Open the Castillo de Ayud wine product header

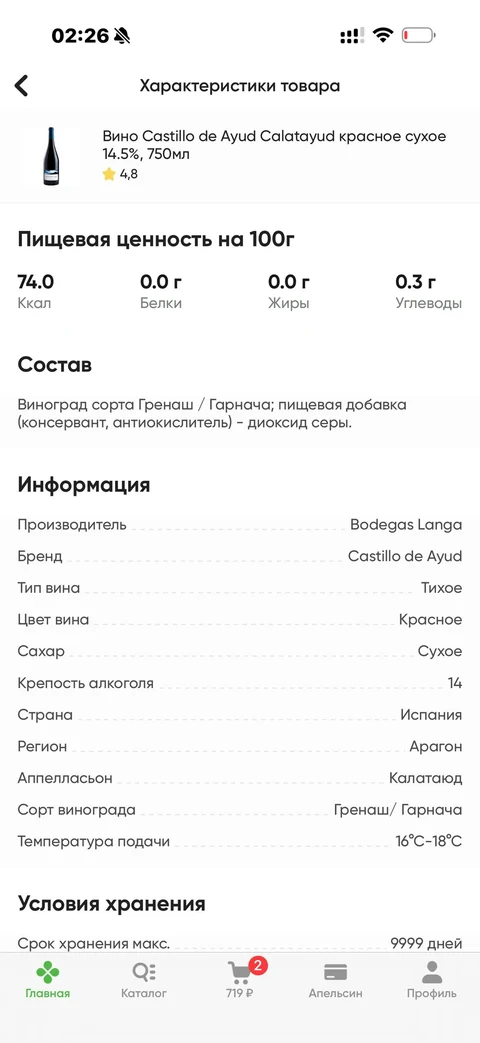240,156
